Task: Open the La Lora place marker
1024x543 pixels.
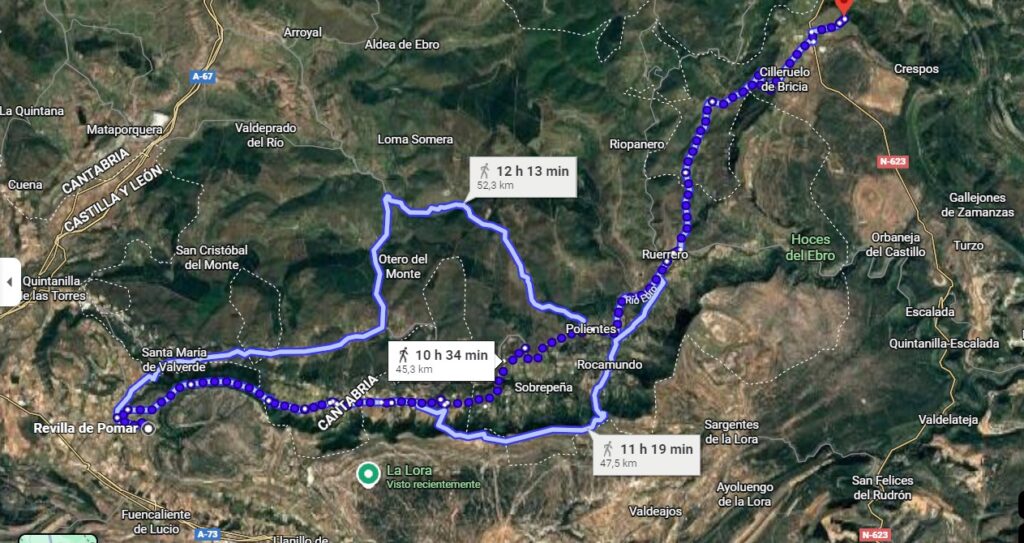Action: 368,473
